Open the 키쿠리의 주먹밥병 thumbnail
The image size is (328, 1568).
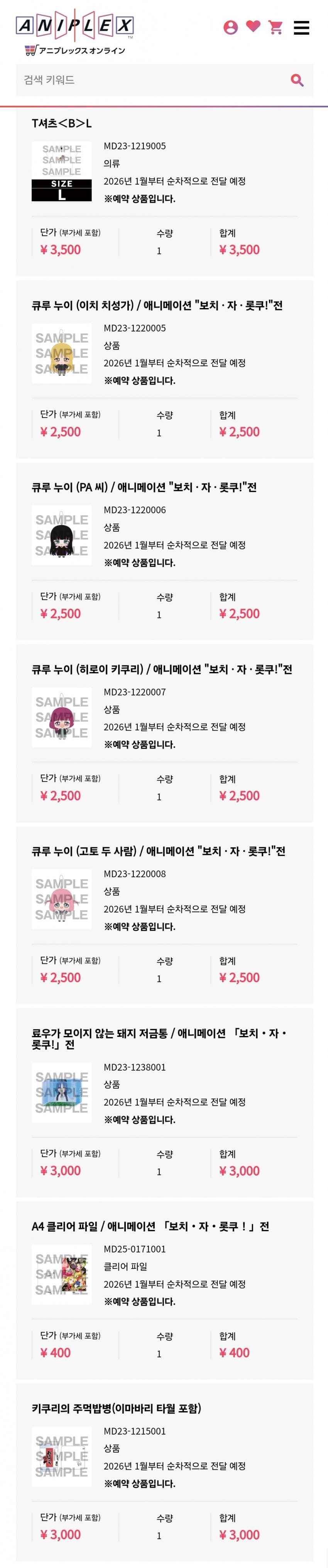(62, 1456)
